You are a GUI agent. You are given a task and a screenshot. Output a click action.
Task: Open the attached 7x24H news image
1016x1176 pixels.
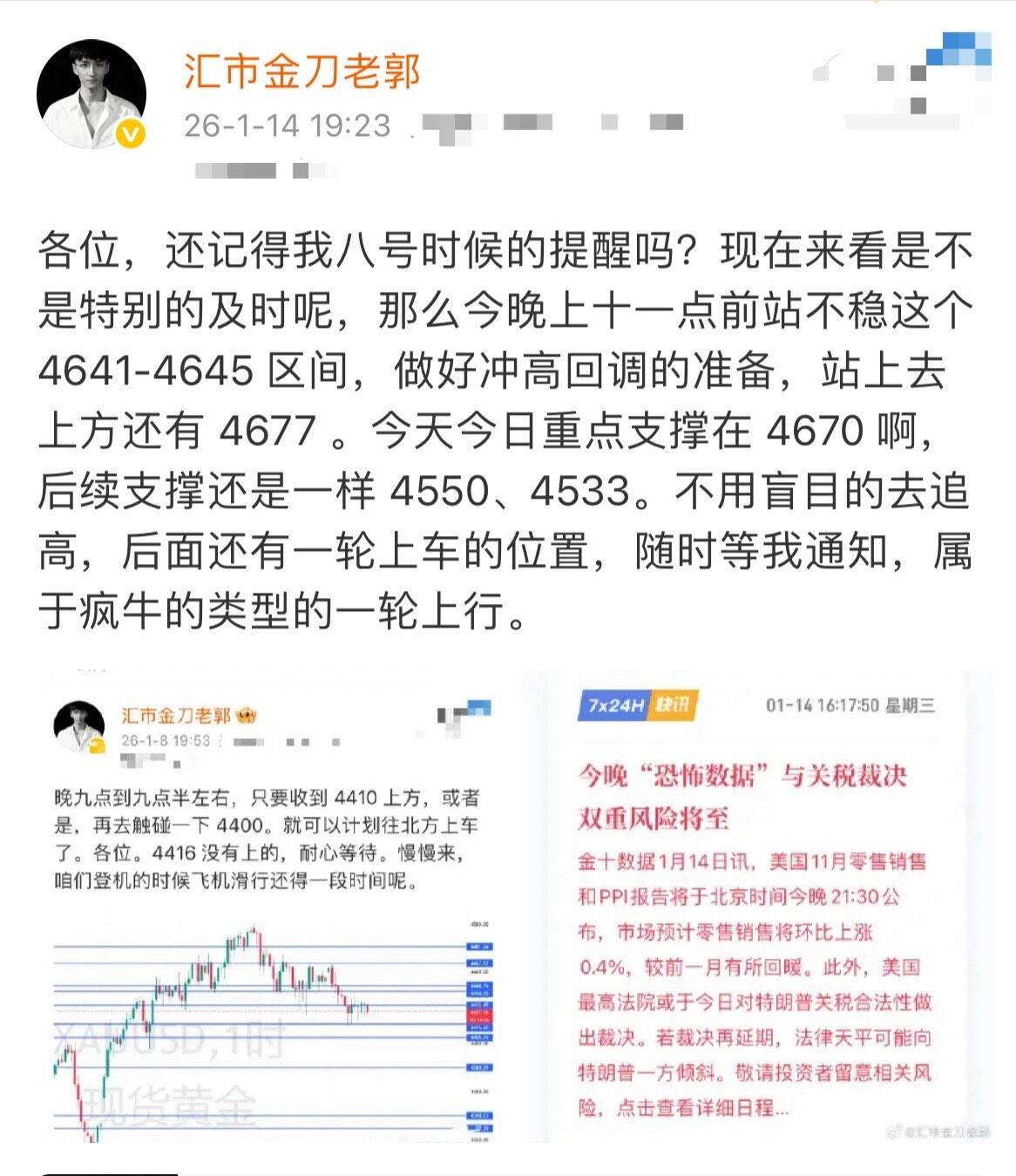coord(756,907)
